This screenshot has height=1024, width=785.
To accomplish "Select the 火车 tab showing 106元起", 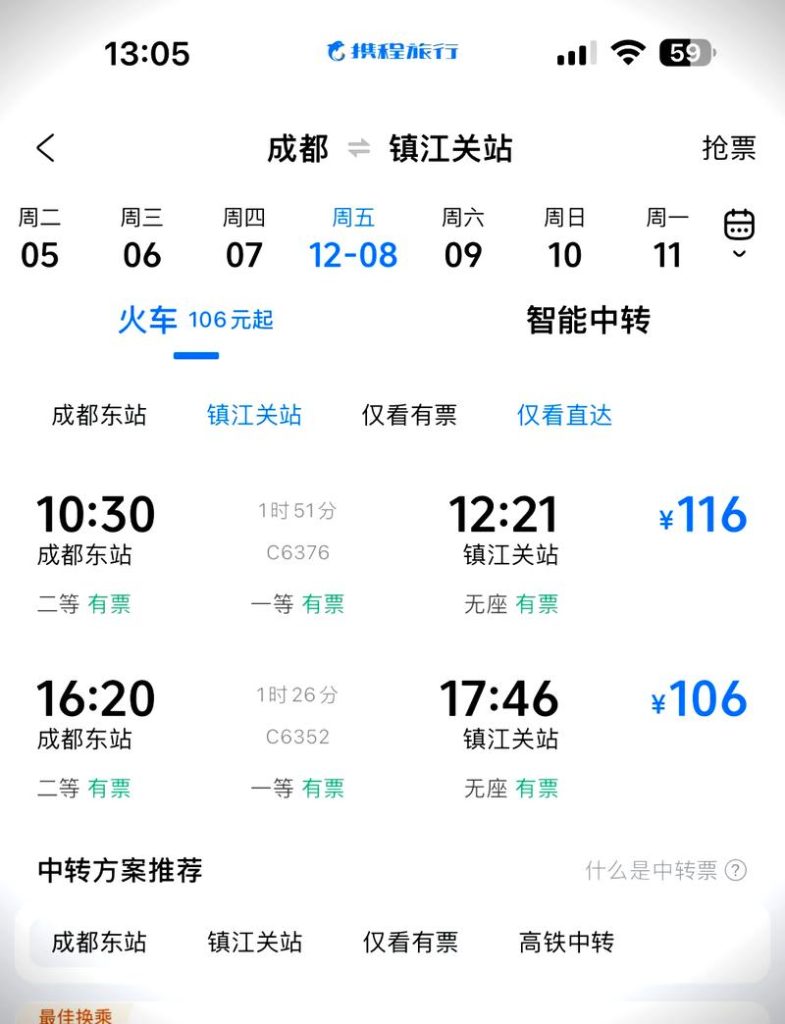I will [196, 320].
